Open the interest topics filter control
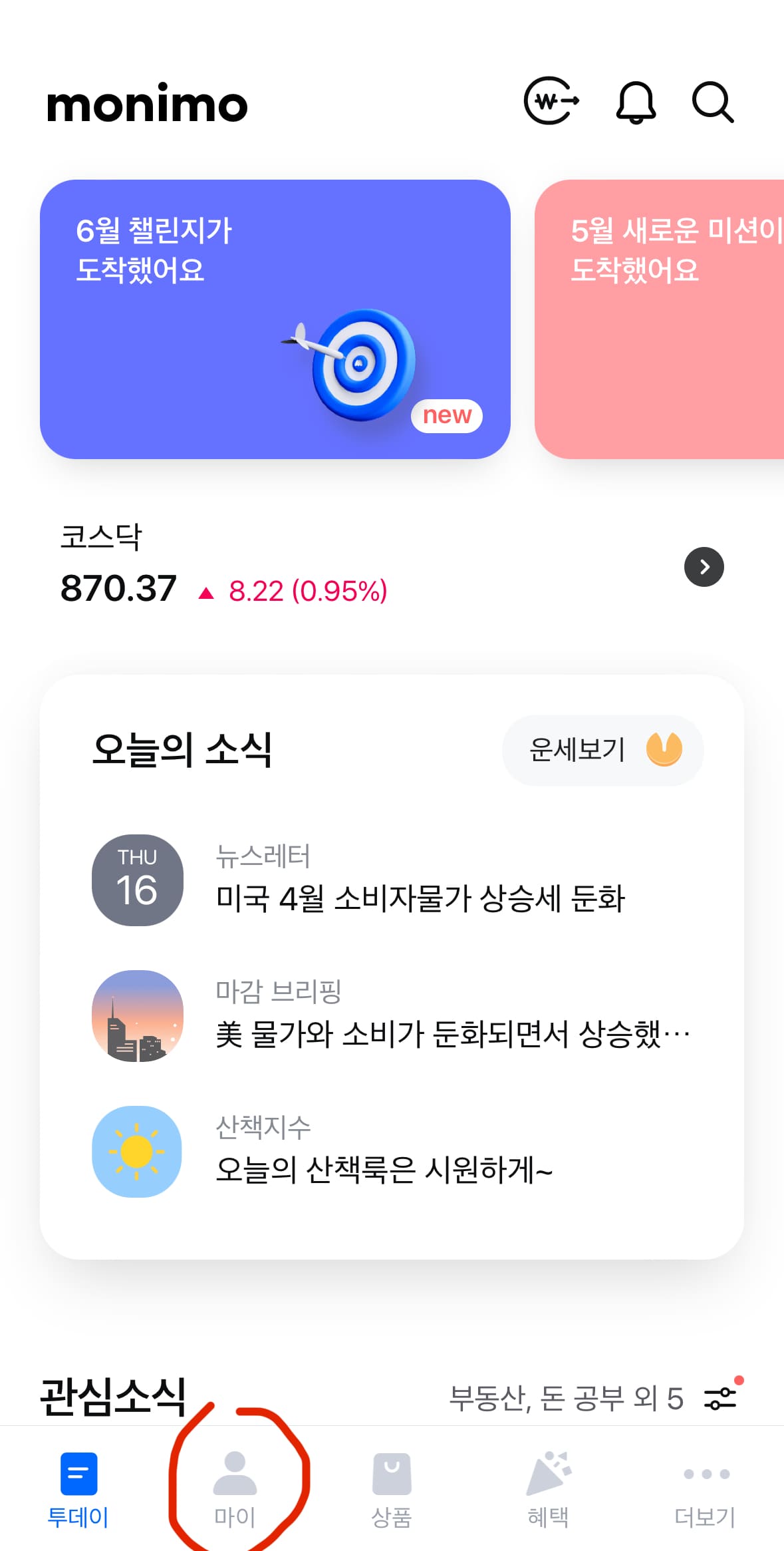The height and width of the screenshot is (1551, 784). tap(719, 1399)
